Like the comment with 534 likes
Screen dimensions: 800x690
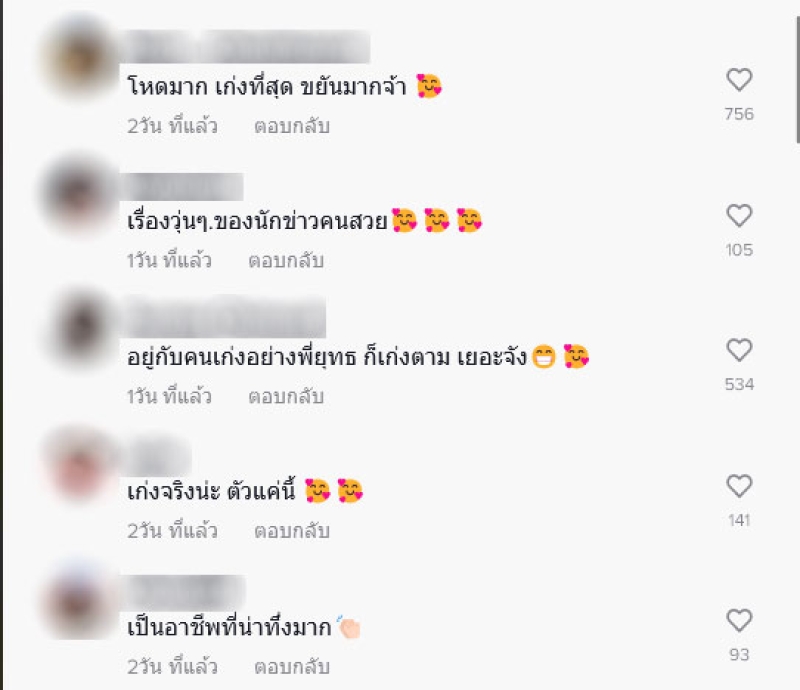[x=739, y=350]
